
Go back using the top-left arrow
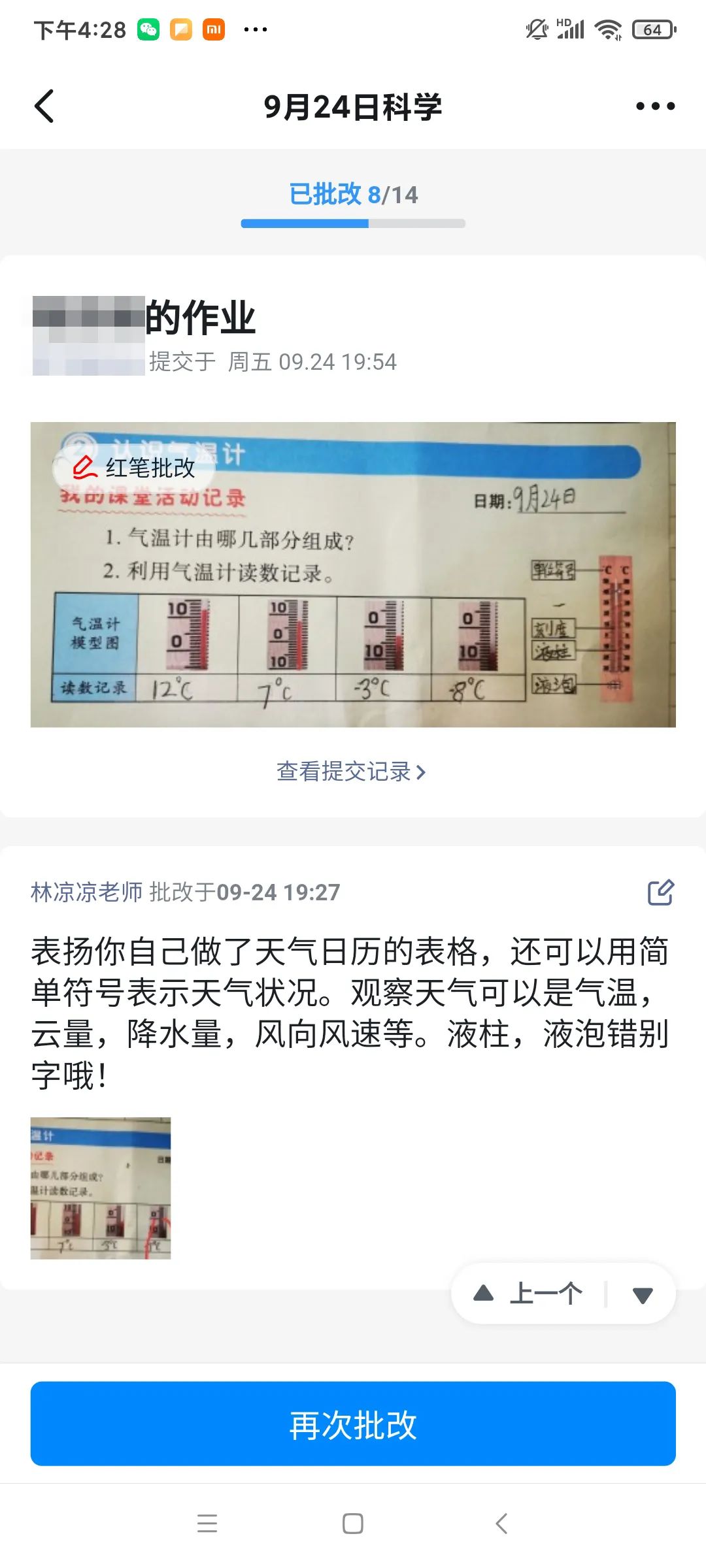coord(44,106)
